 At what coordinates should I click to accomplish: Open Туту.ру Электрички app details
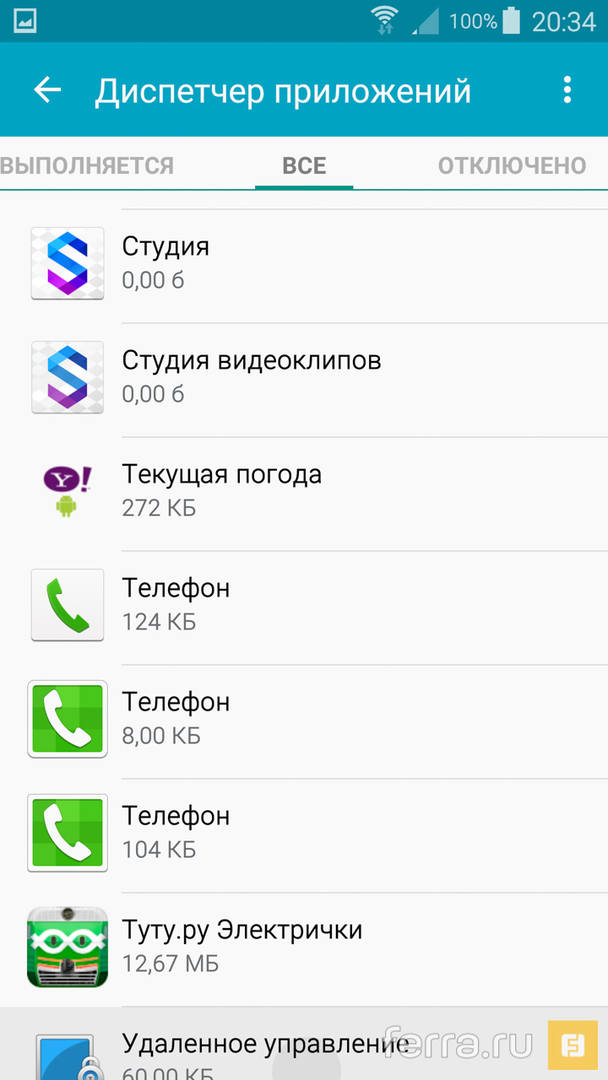(x=304, y=948)
